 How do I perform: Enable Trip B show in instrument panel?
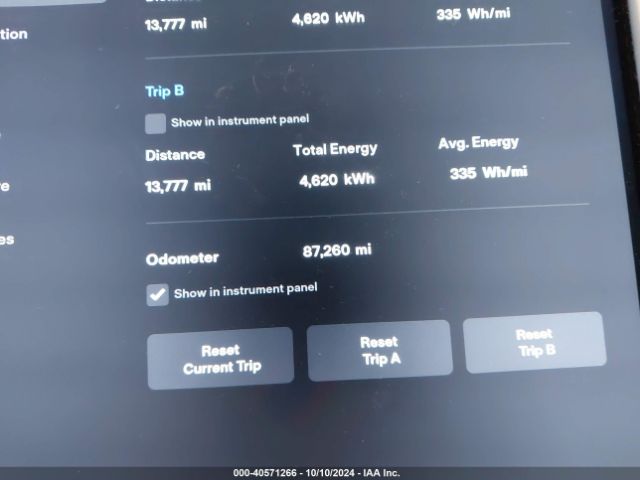[x=155, y=123]
